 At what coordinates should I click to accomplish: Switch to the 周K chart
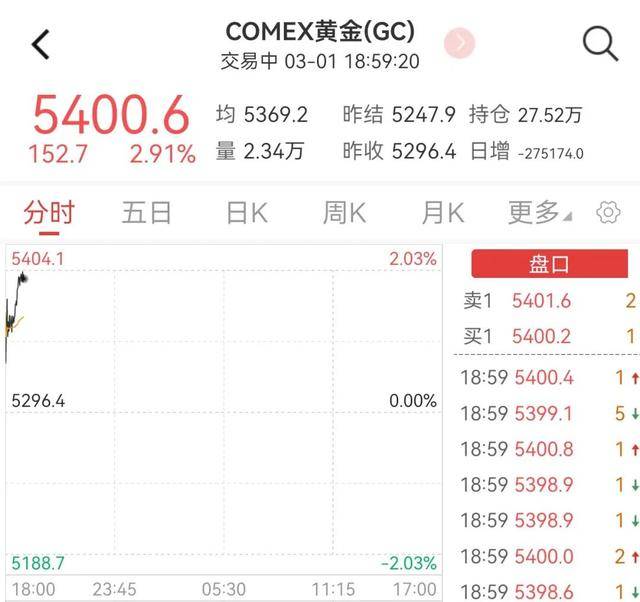[344, 212]
